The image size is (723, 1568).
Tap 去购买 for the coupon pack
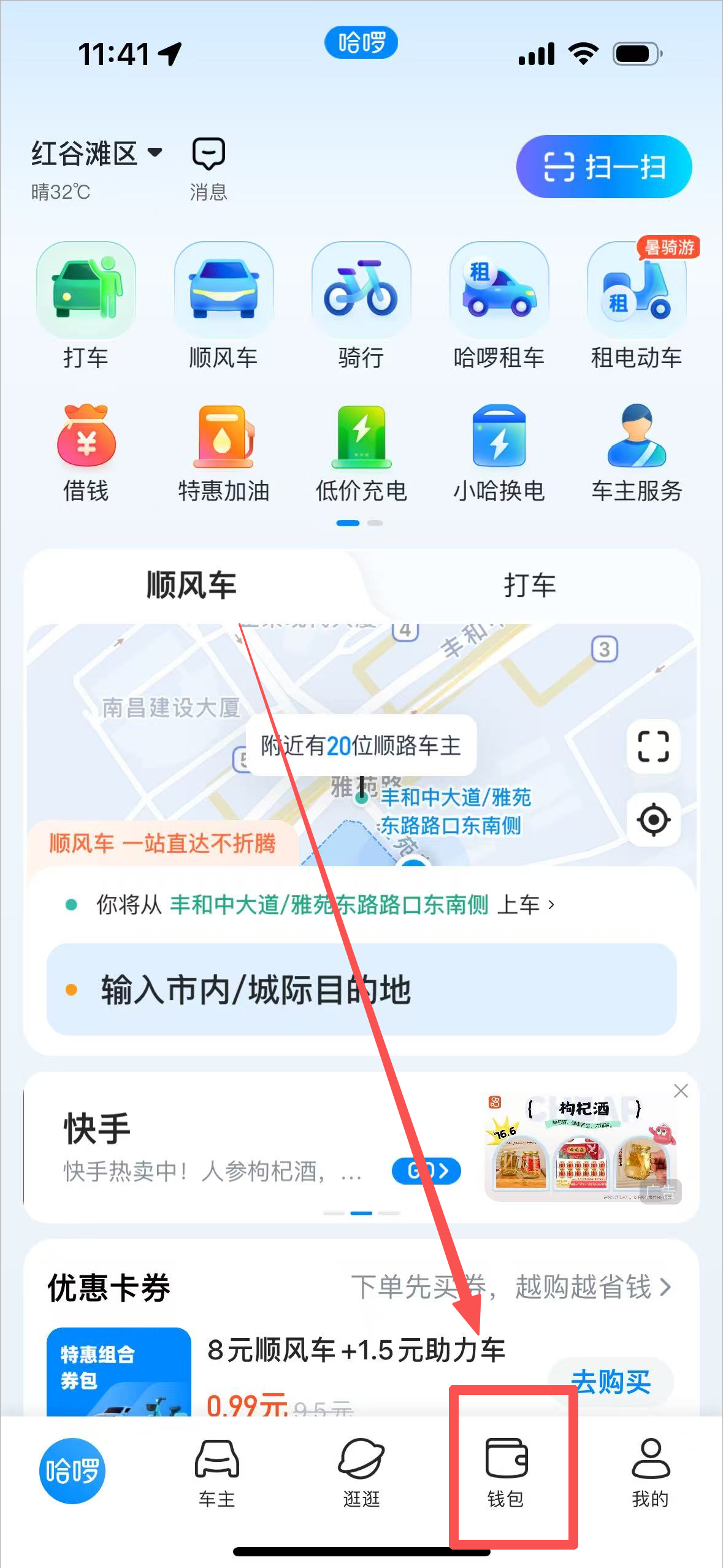click(x=611, y=1382)
